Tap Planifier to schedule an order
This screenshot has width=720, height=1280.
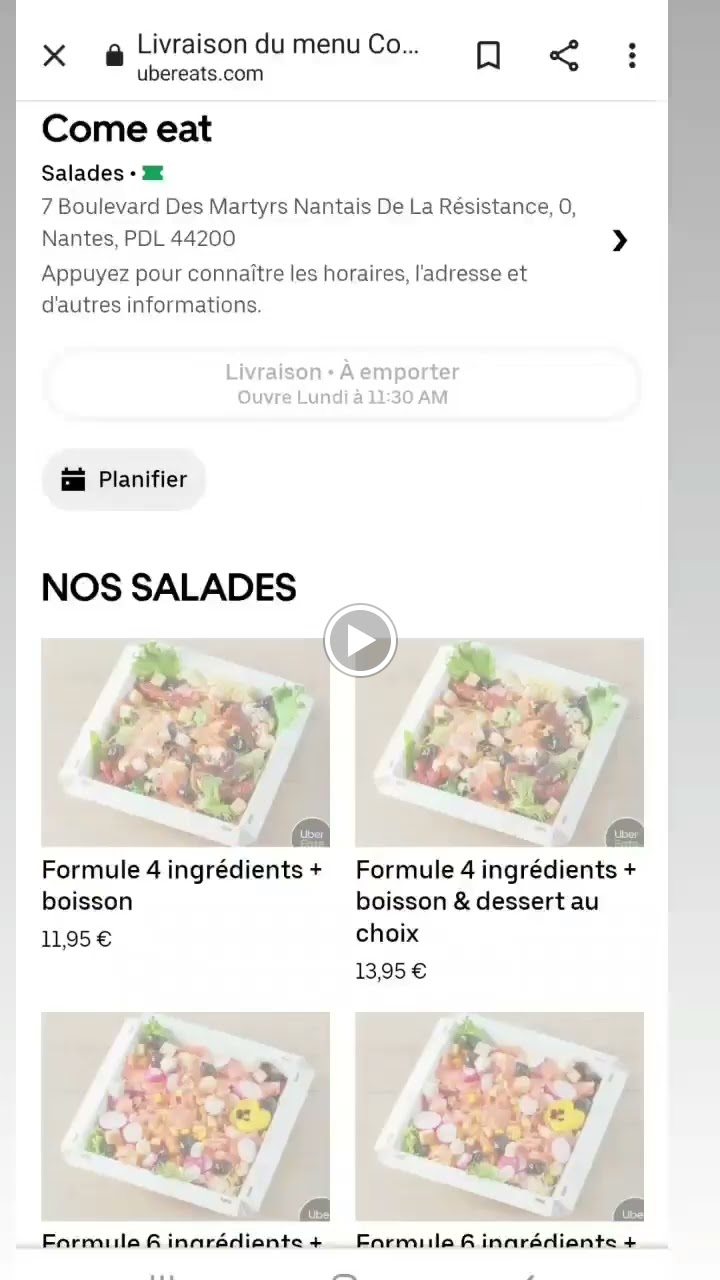pyautogui.click(x=124, y=480)
